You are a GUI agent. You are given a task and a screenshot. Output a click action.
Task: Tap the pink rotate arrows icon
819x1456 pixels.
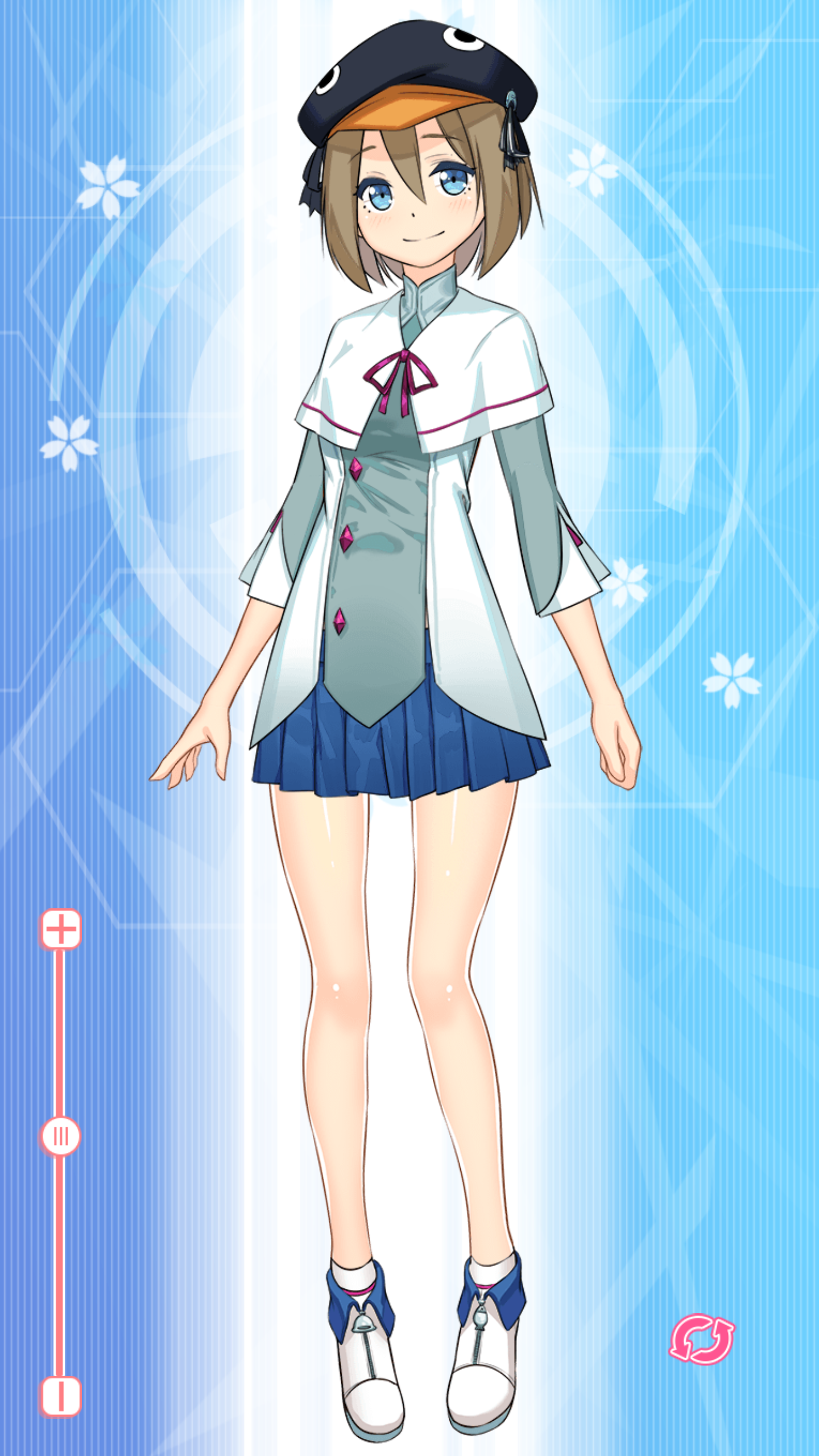point(702,1339)
